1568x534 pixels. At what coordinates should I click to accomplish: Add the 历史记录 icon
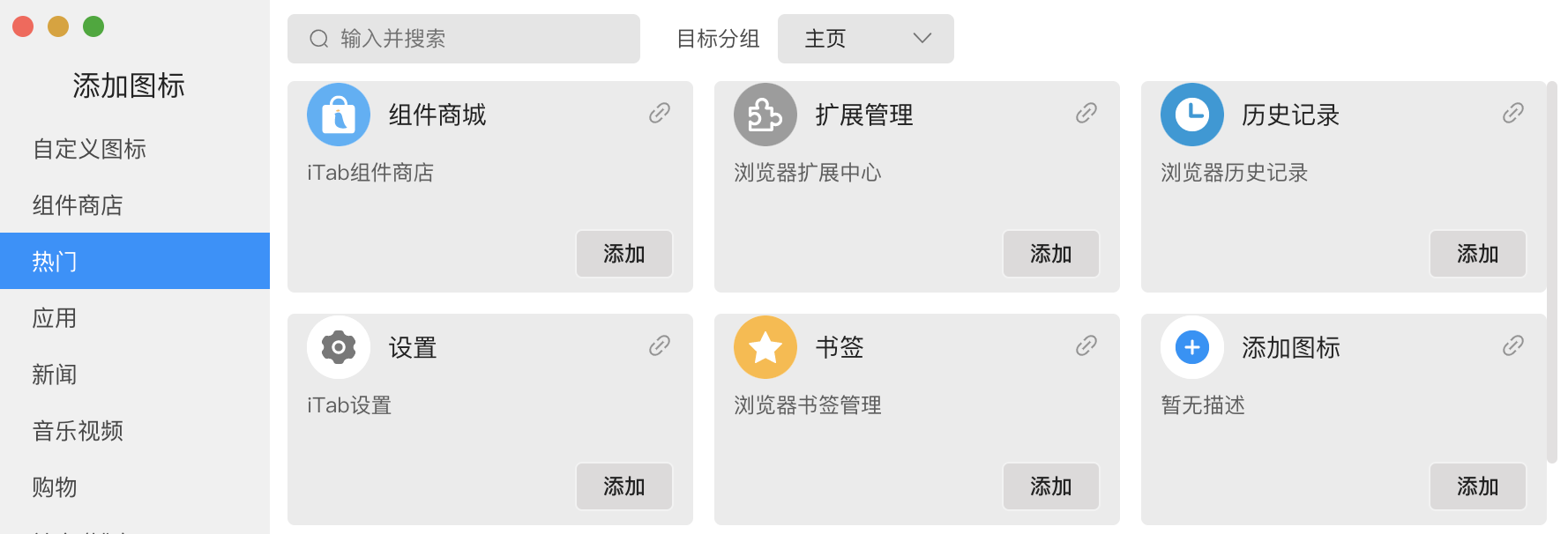[1477, 254]
